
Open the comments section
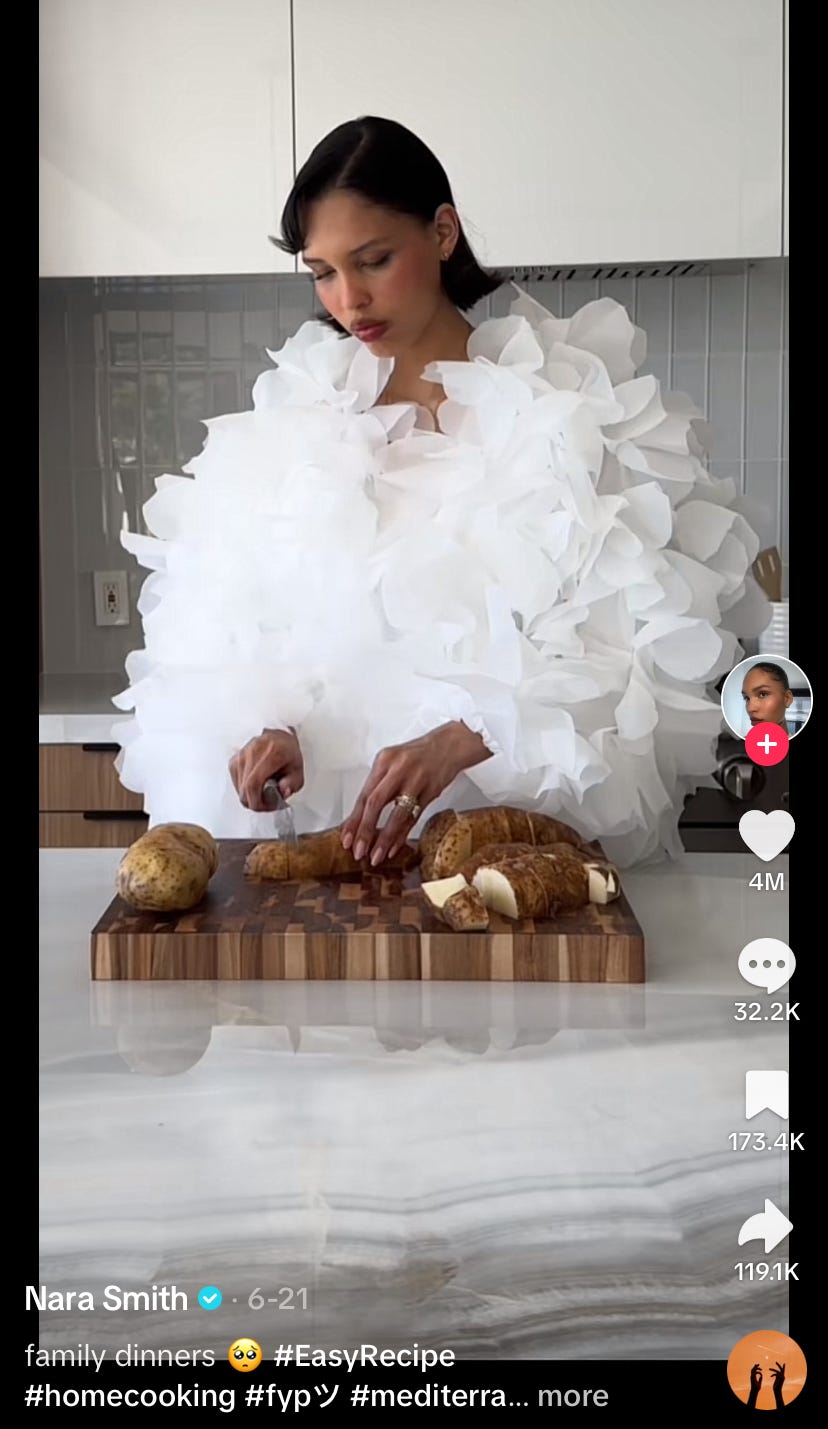(x=766, y=965)
